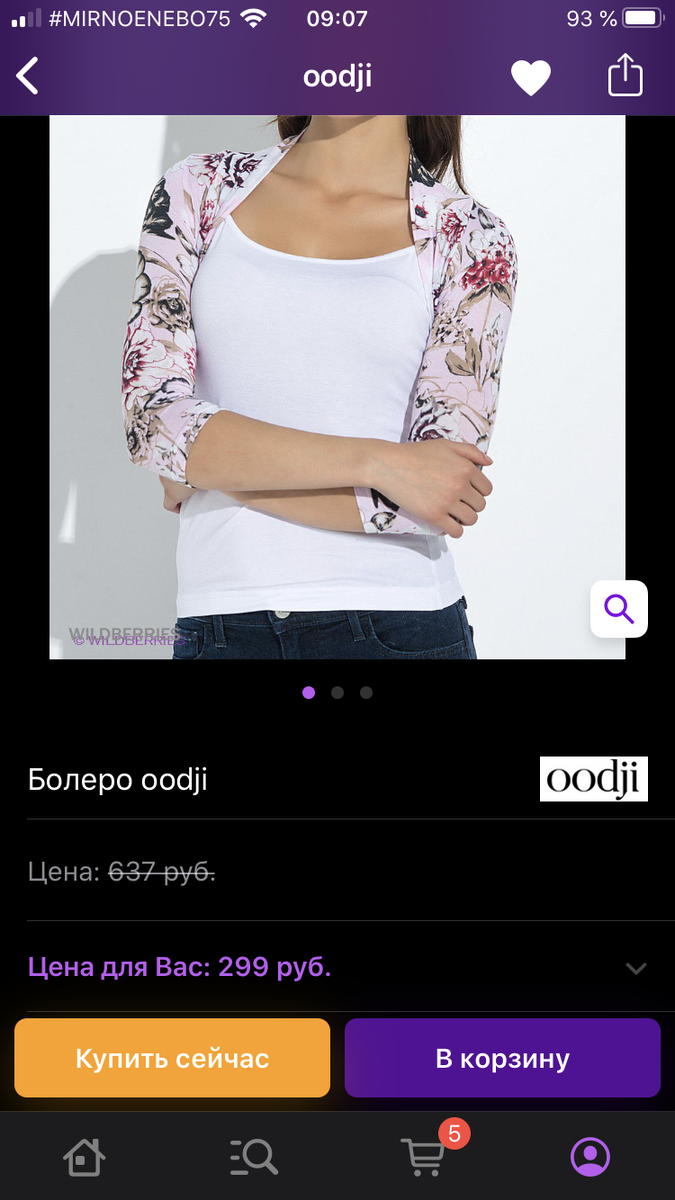Zoom the product photo with the magnifier button
The image size is (675, 1200).
coord(619,608)
